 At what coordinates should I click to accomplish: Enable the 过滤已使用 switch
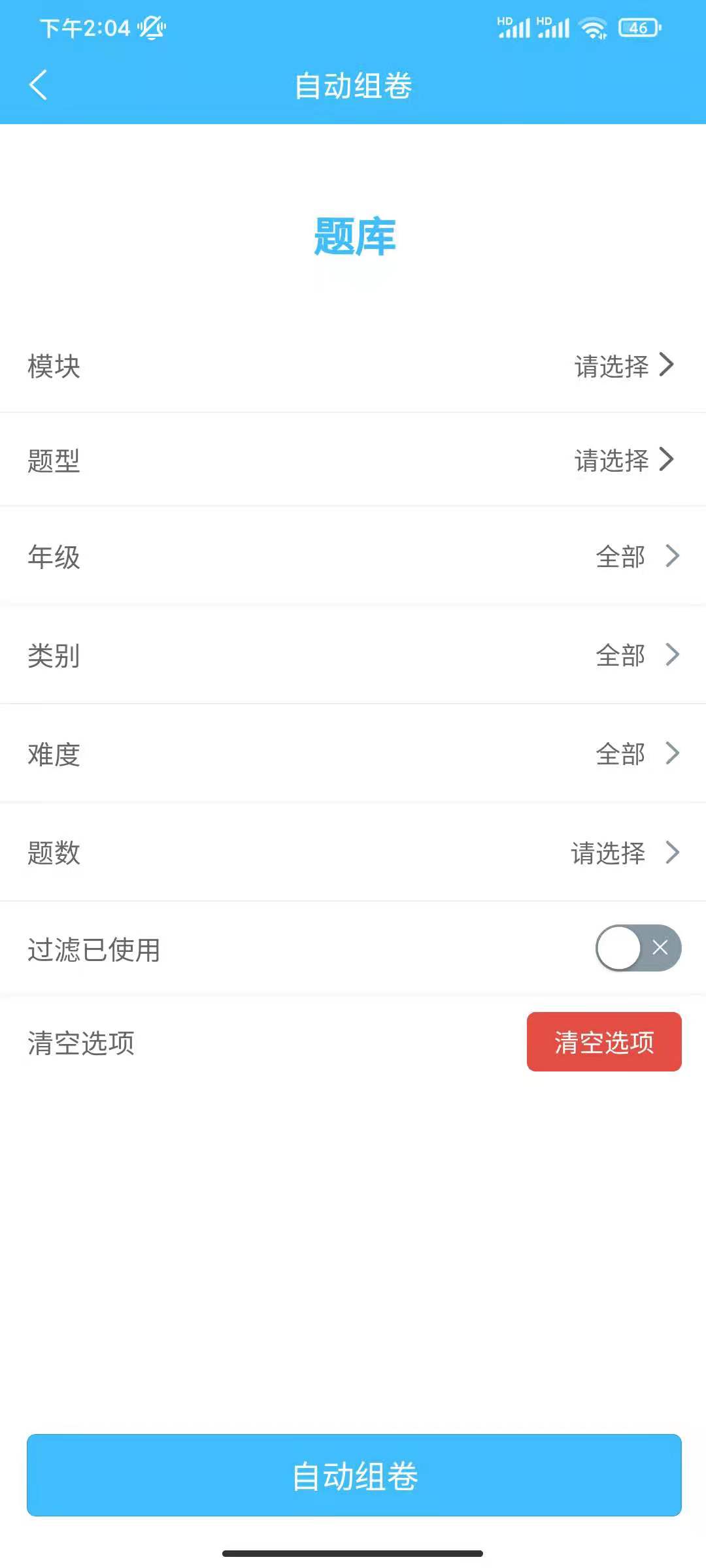pos(638,948)
